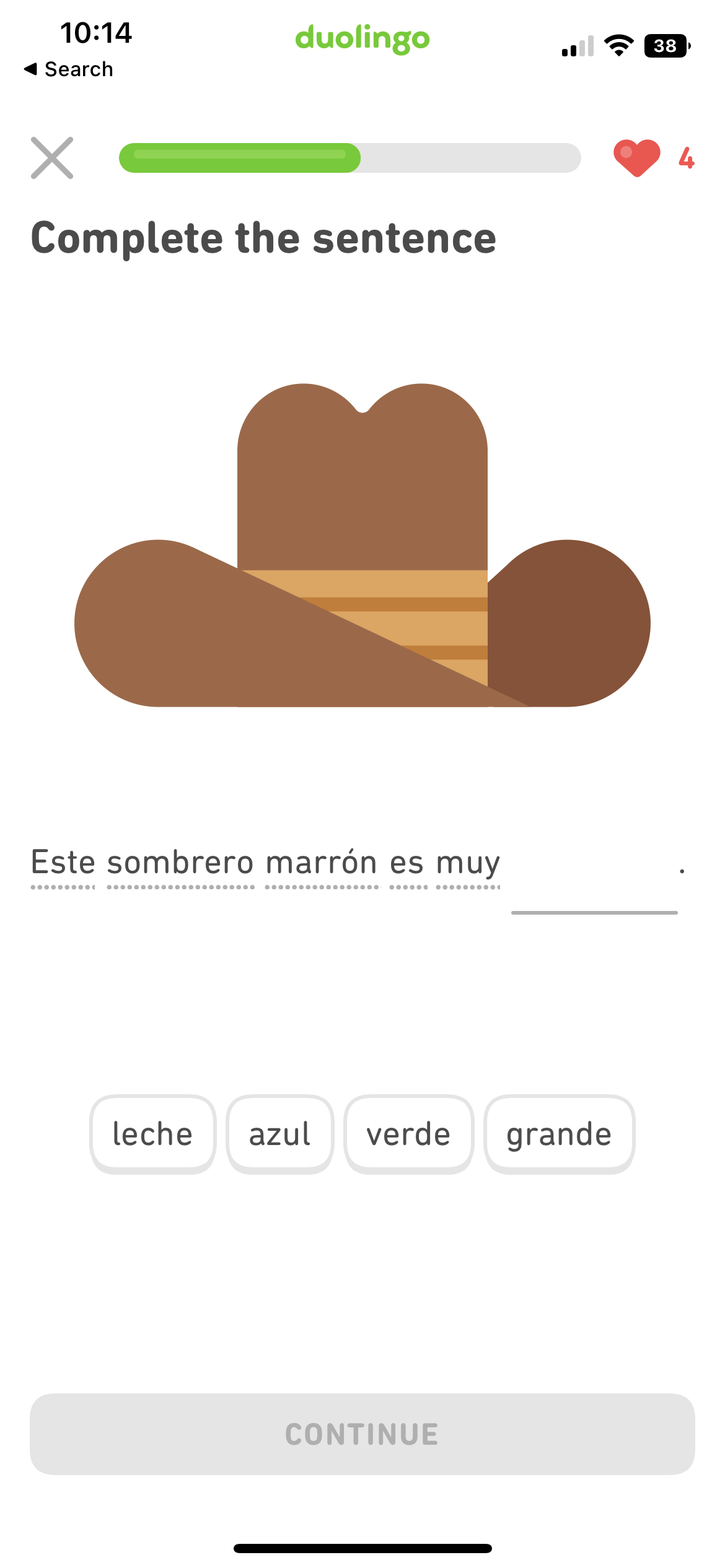Image resolution: width=725 pixels, height=1568 pixels.
Task: Choose the word chip 'azul'
Action: tap(279, 1134)
